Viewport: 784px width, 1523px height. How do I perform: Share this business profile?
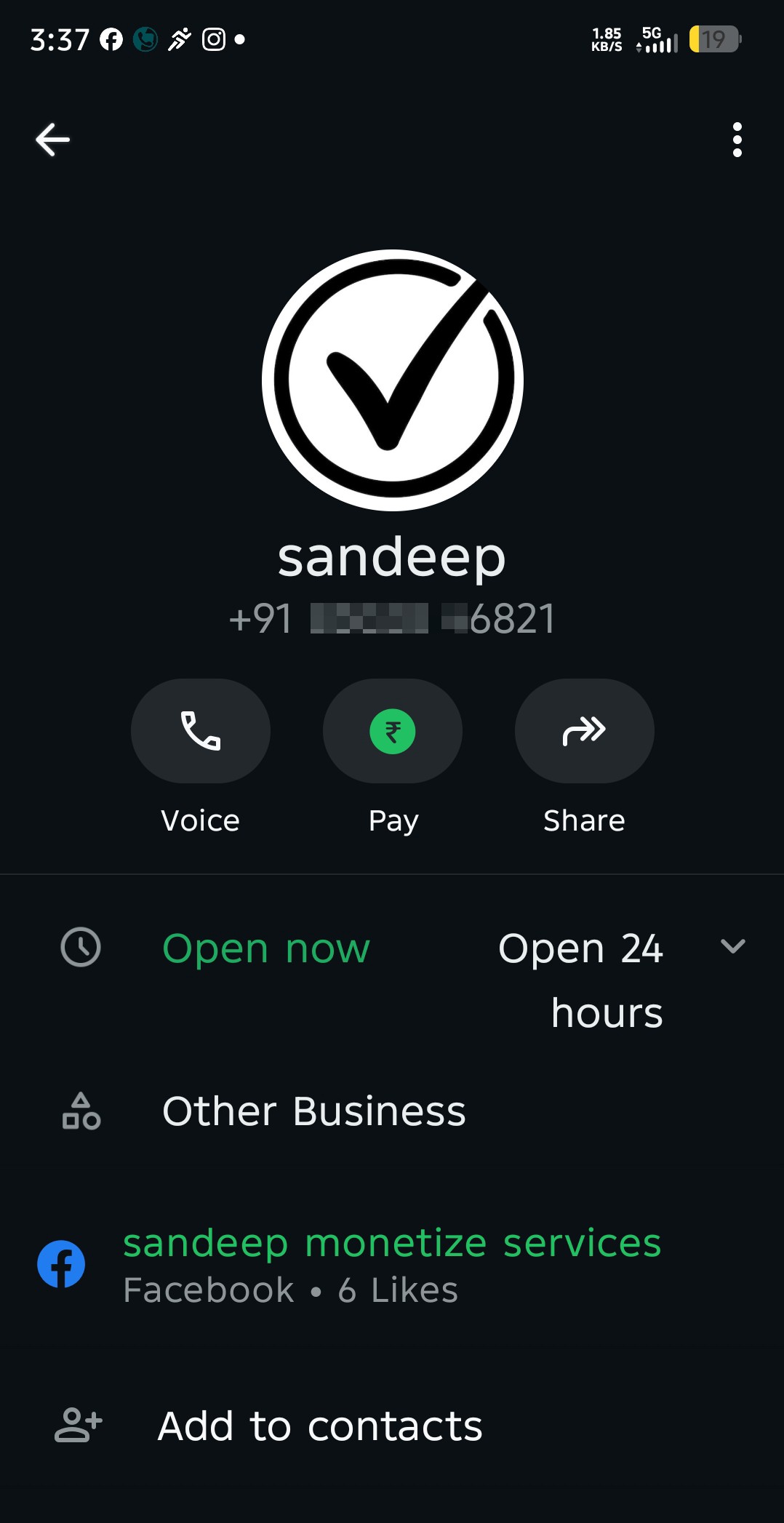[x=585, y=730]
